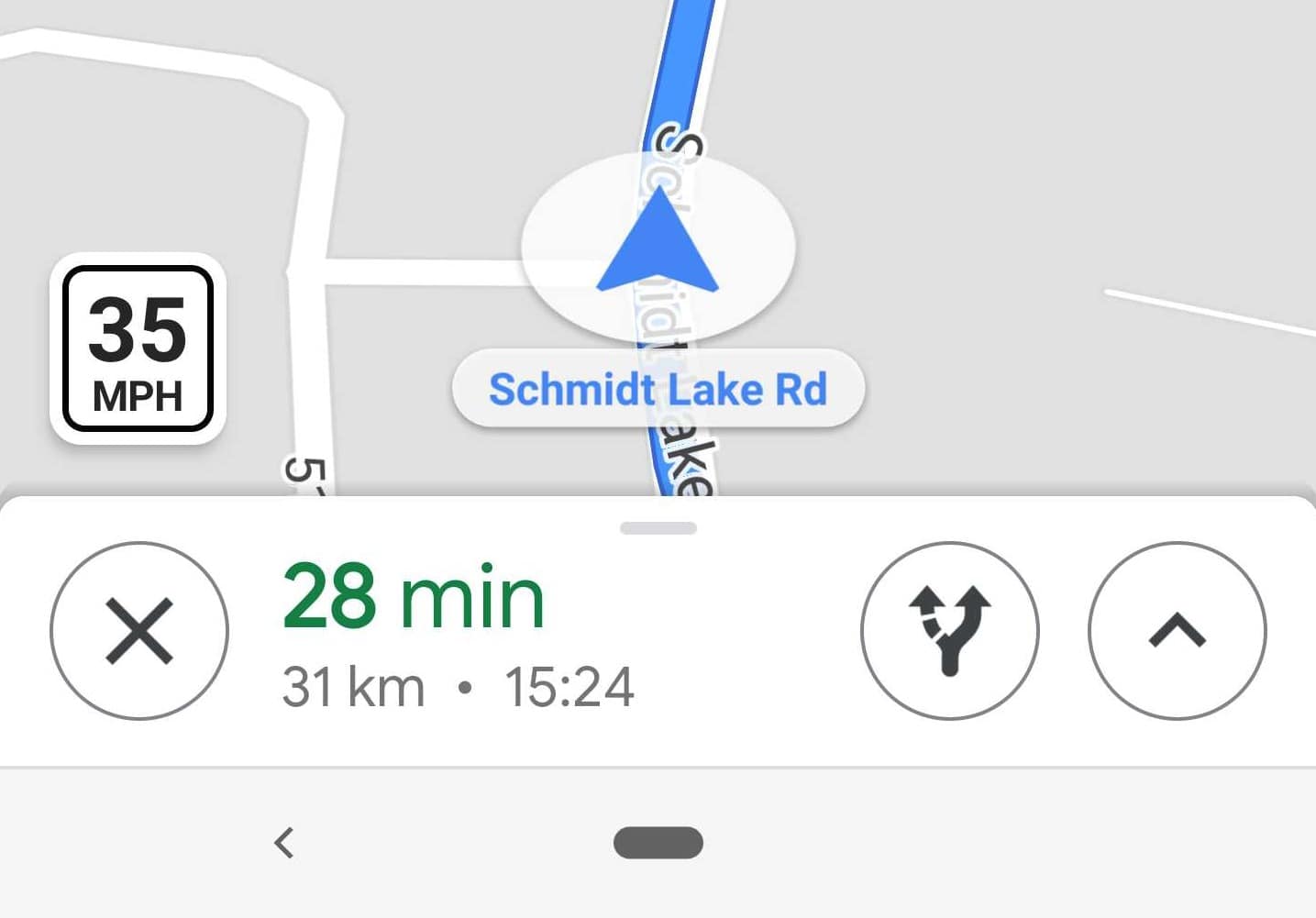Tap the bottom sheet drag handle
This screenshot has height=918, width=1316.
(658, 528)
